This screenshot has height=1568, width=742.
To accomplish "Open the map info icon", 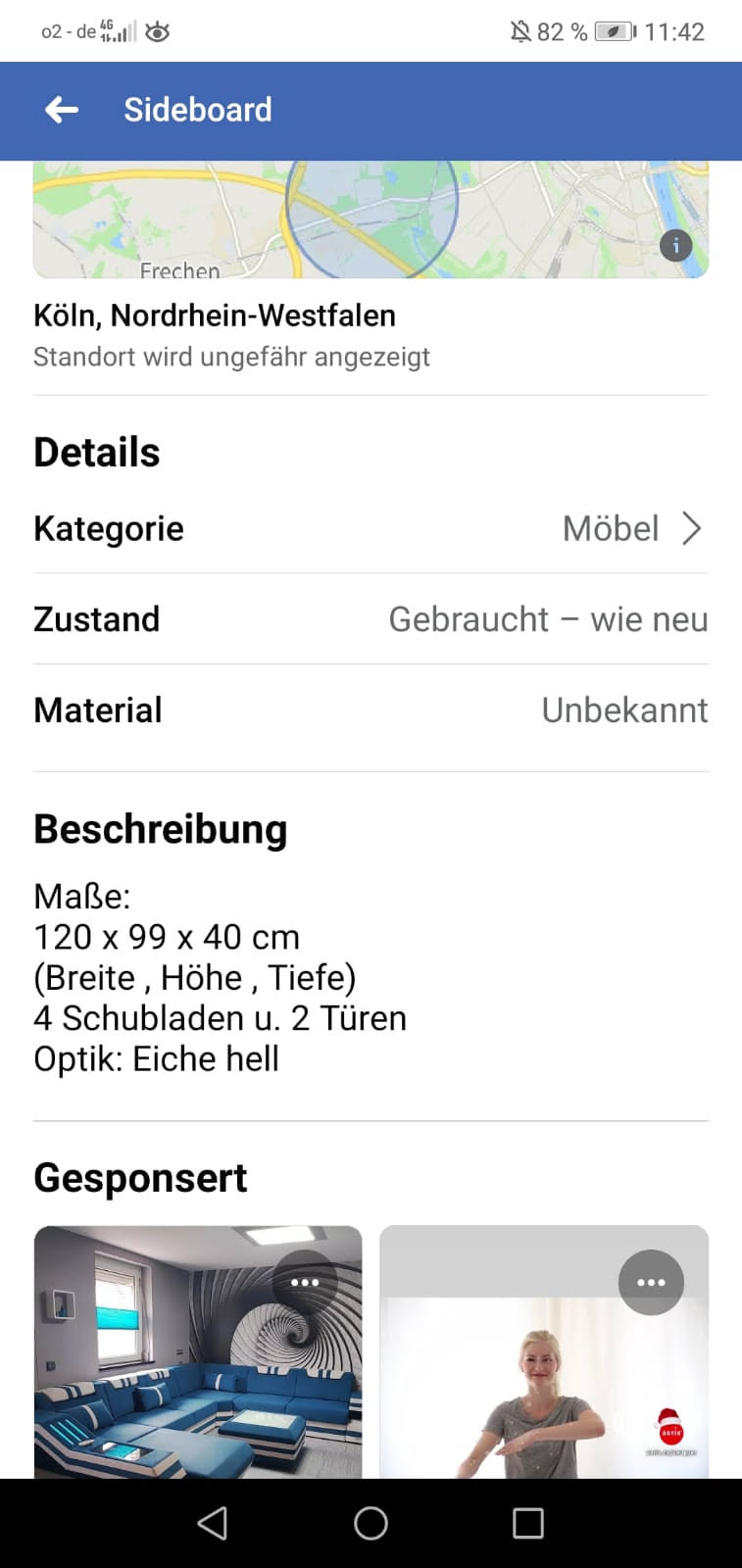I will [675, 245].
